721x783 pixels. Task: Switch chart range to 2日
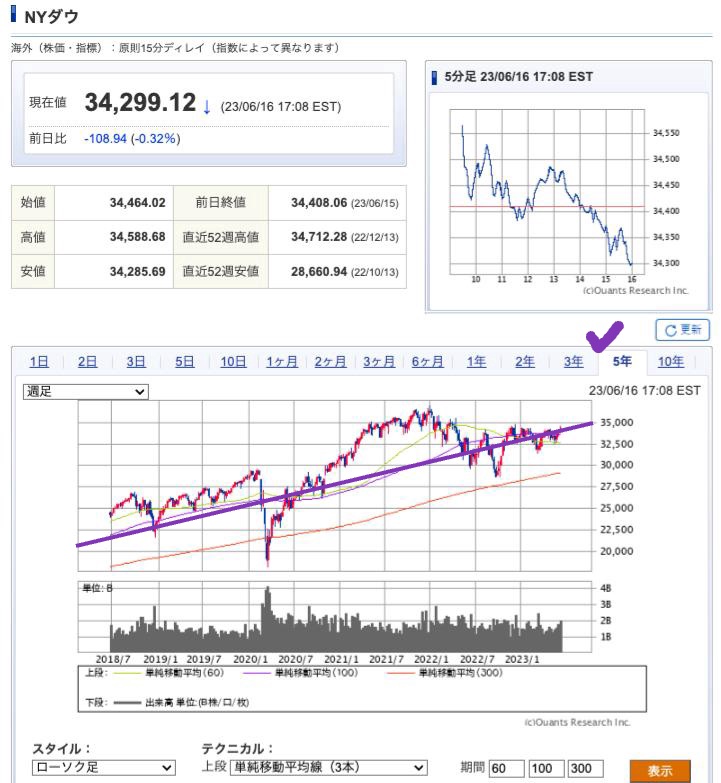click(87, 362)
